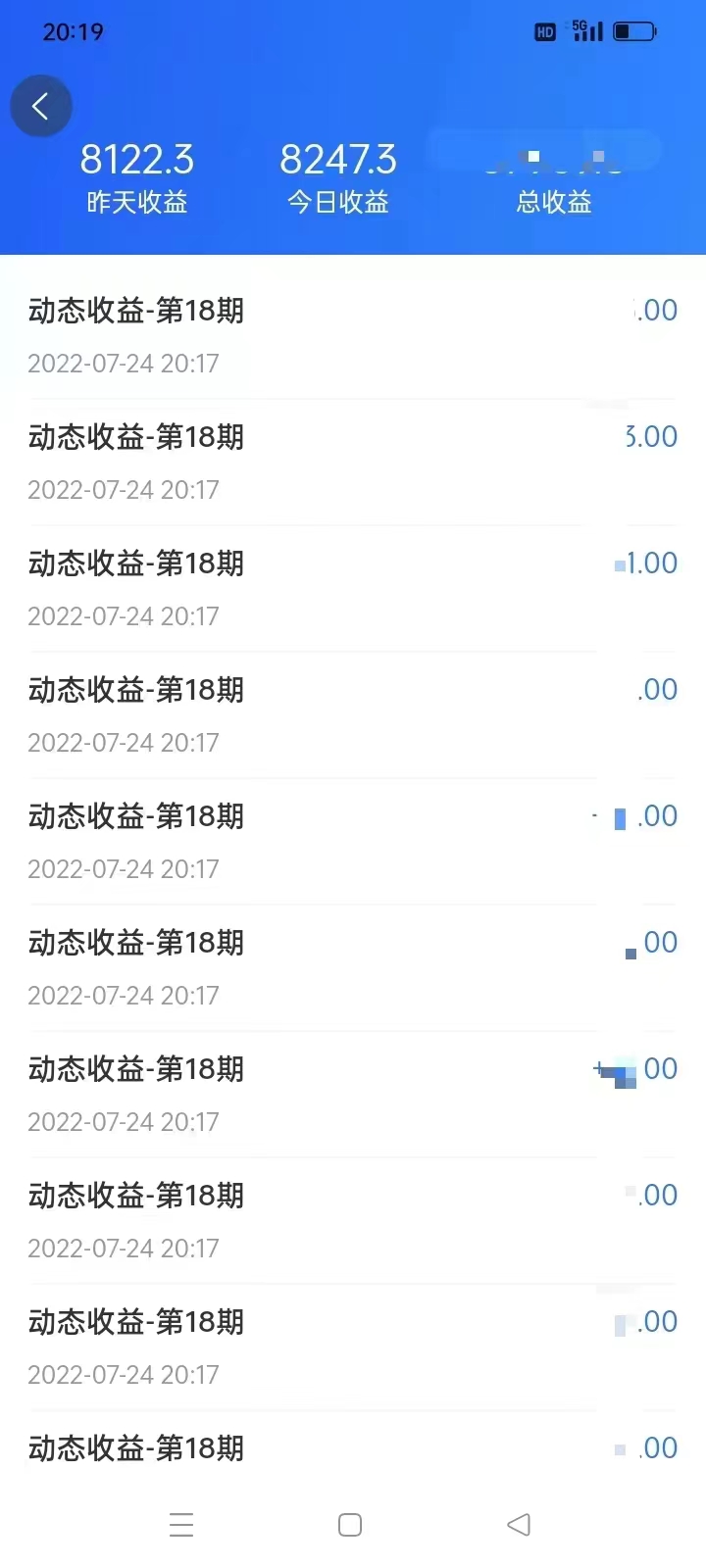706x1568 pixels.
Task: Tap the last visible 动态收益-第18期 row
Action: [x=135, y=1447]
